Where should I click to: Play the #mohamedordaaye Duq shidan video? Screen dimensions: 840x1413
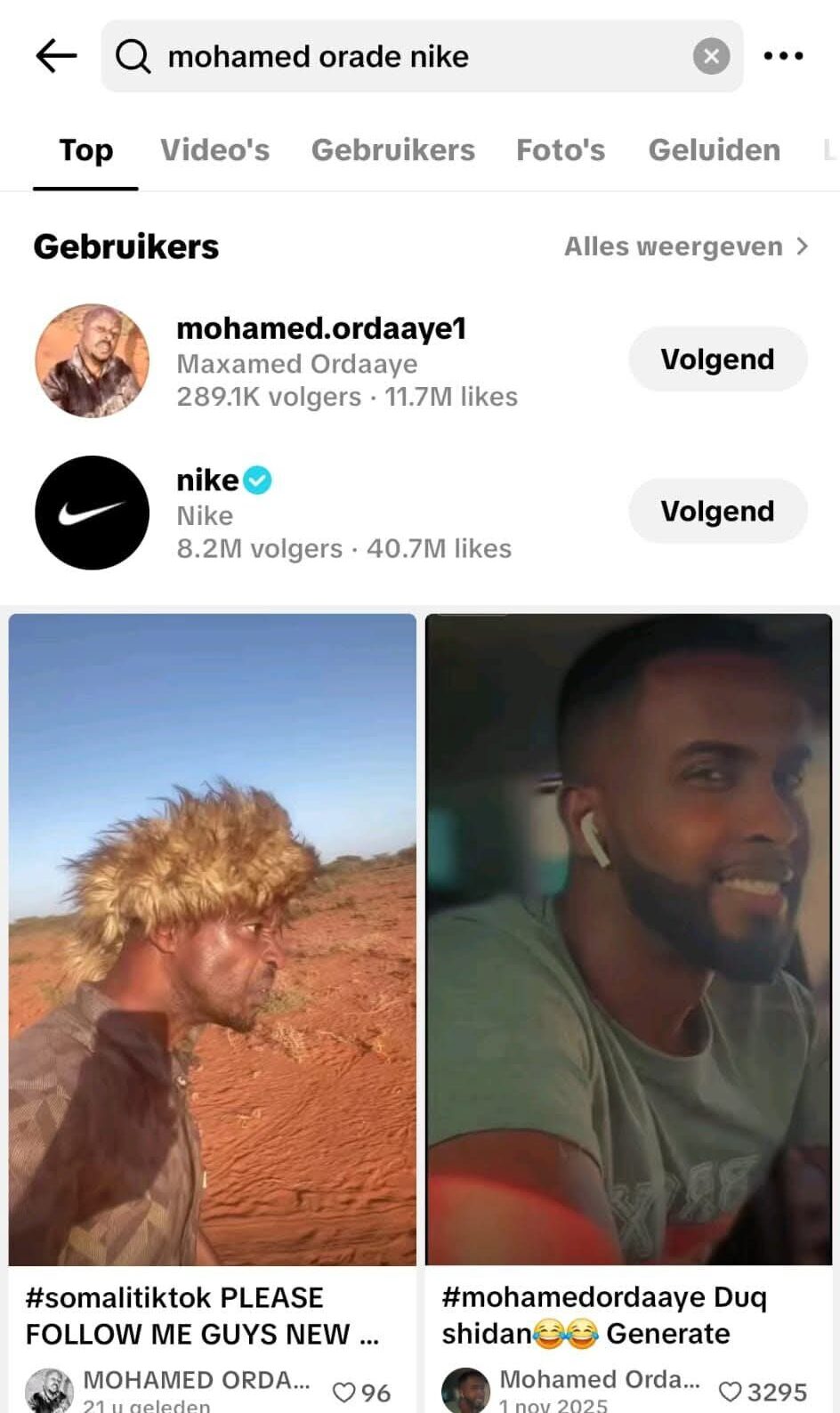(x=628, y=939)
